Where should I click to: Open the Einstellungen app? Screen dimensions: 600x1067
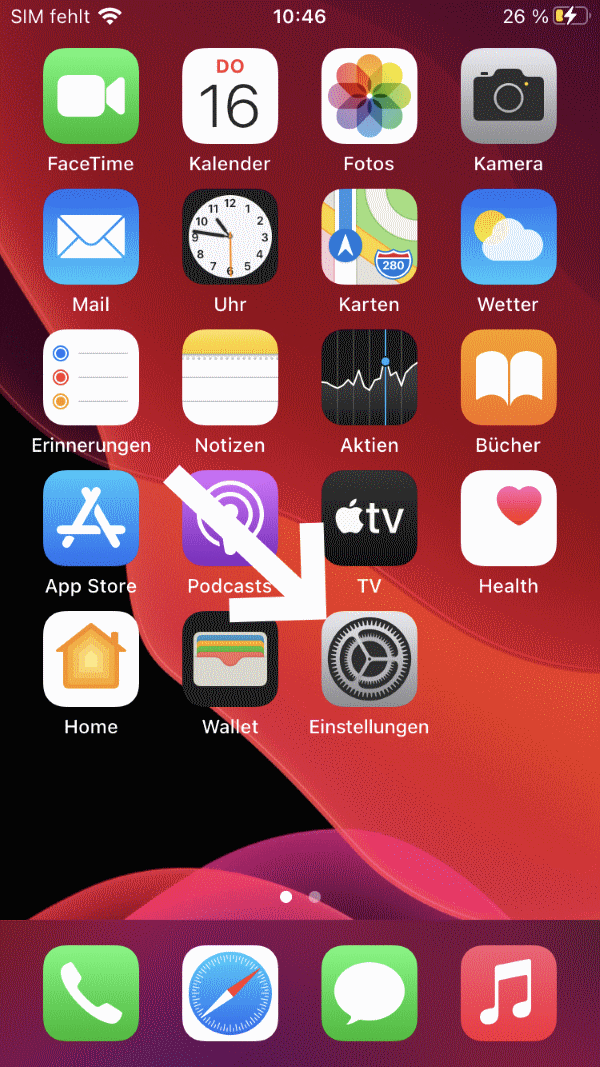(x=369, y=659)
